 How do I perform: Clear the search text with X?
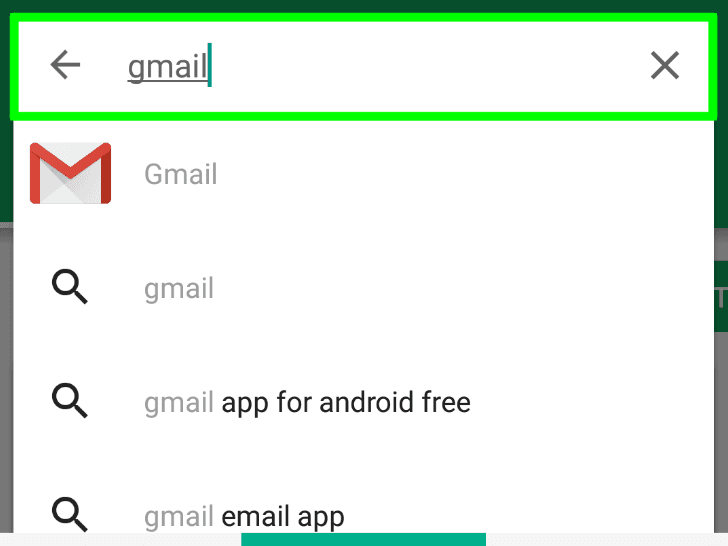click(x=664, y=66)
